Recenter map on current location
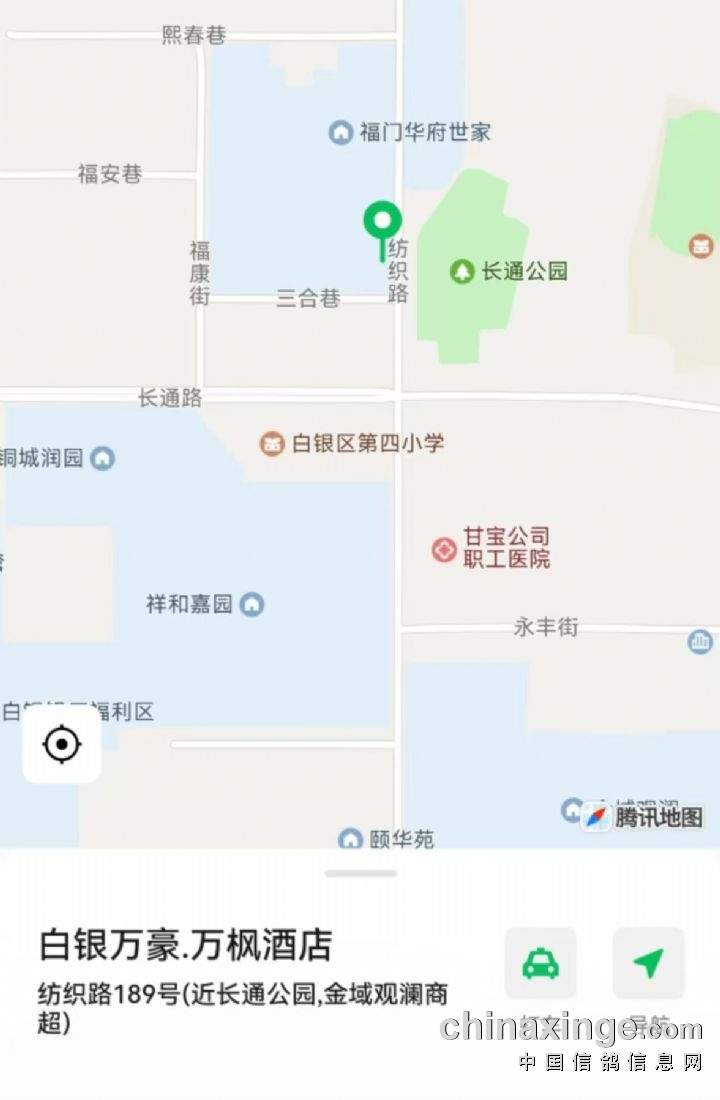720x1100 pixels. (x=62, y=745)
